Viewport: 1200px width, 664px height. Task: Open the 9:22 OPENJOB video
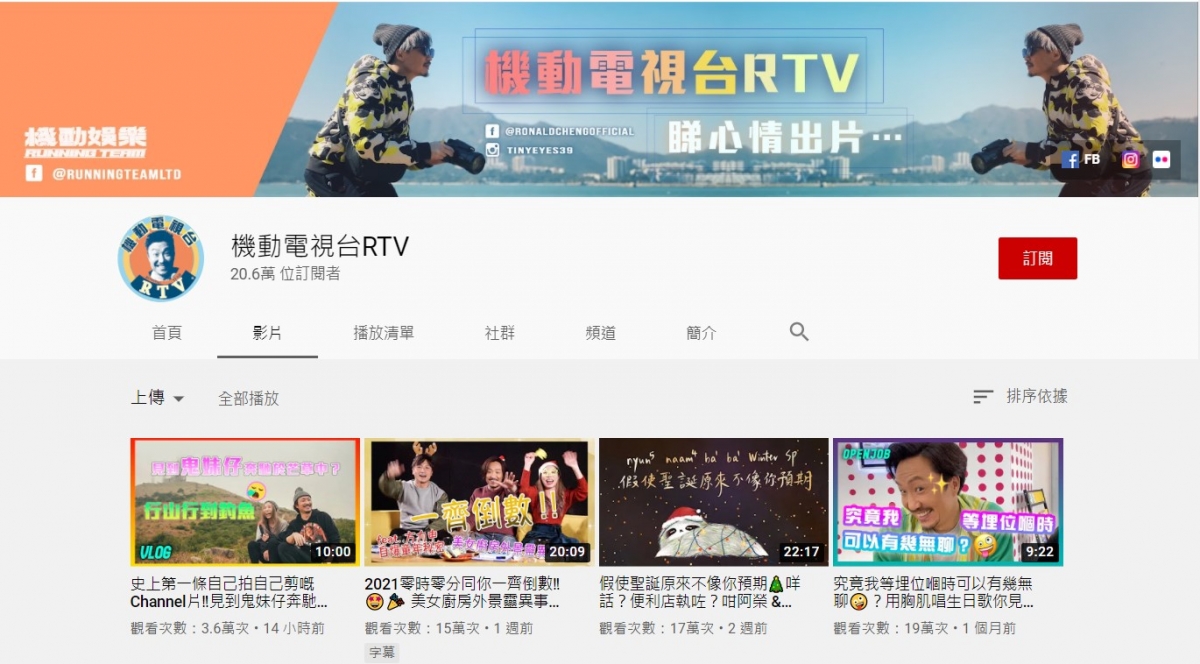tap(947, 502)
